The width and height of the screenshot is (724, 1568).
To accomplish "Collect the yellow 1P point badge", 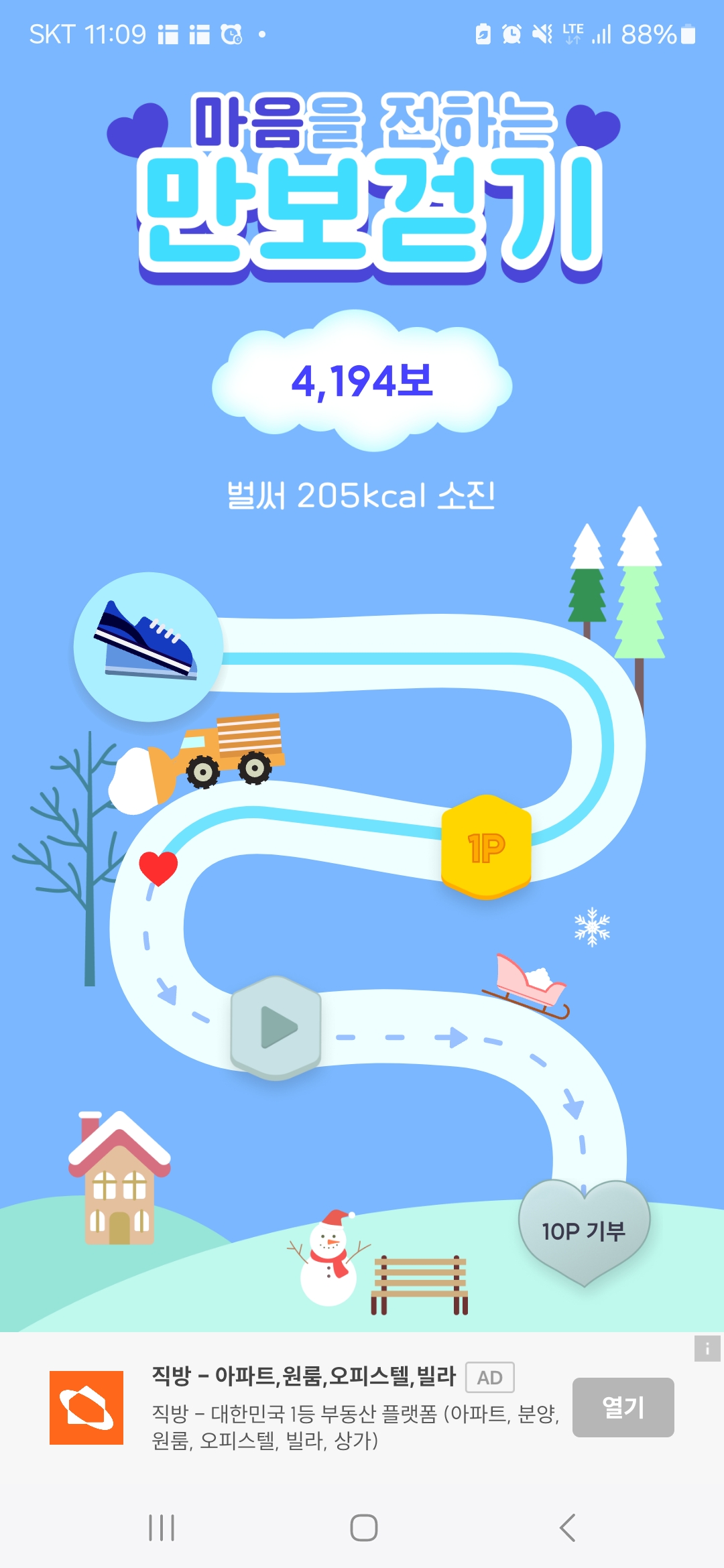I will coord(486,847).
